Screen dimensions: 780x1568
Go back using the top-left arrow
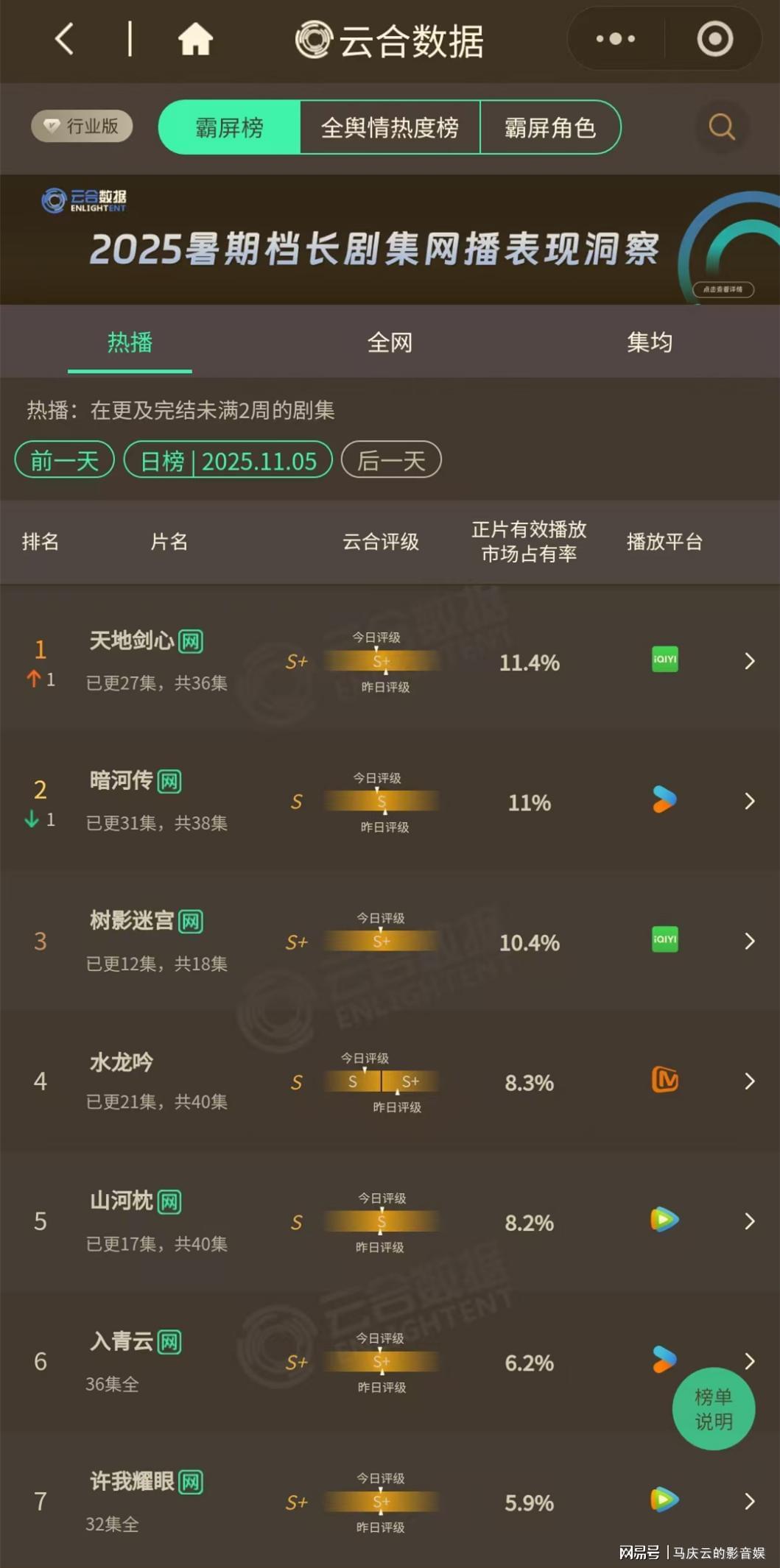(x=65, y=38)
